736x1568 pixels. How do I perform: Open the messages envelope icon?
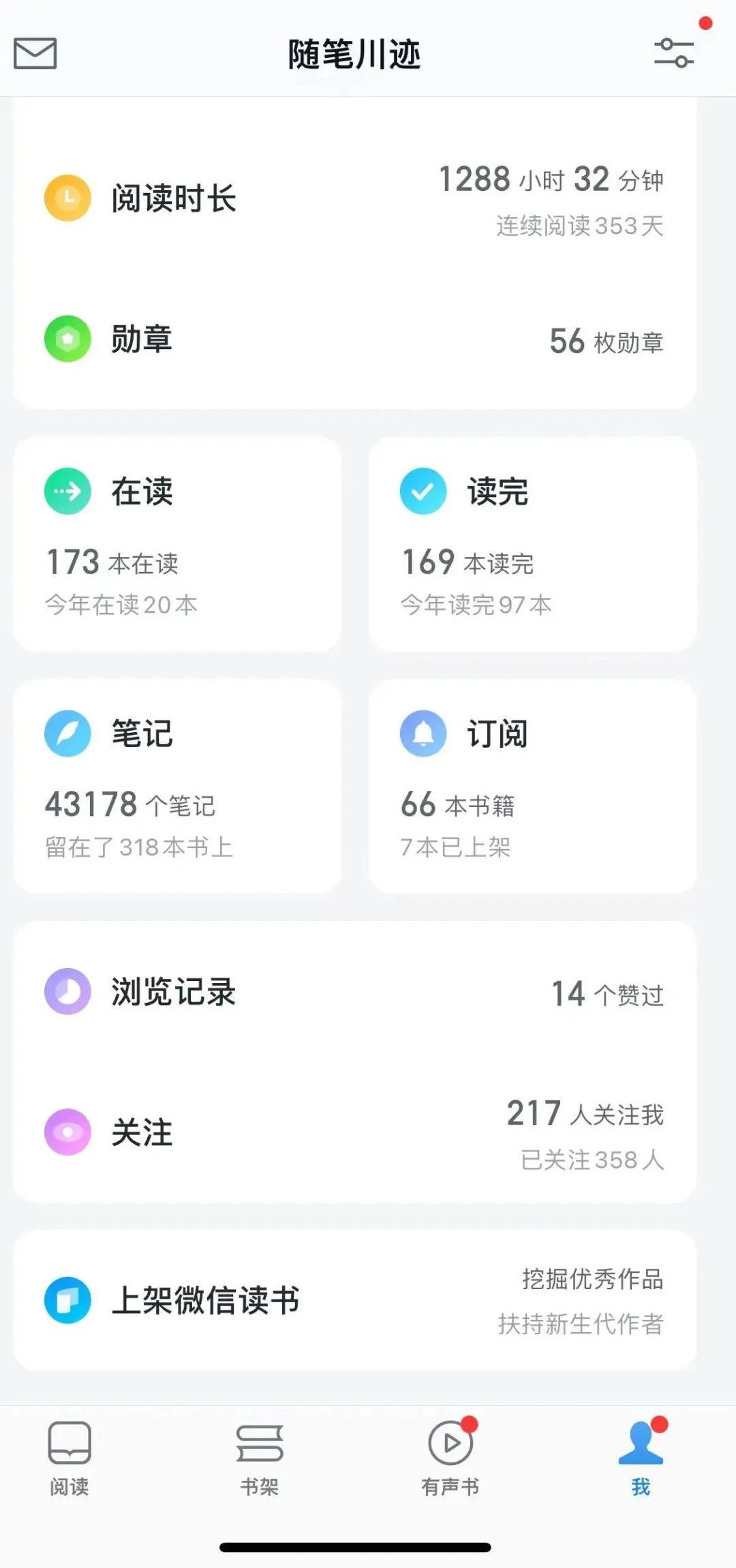[x=35, y=54]
